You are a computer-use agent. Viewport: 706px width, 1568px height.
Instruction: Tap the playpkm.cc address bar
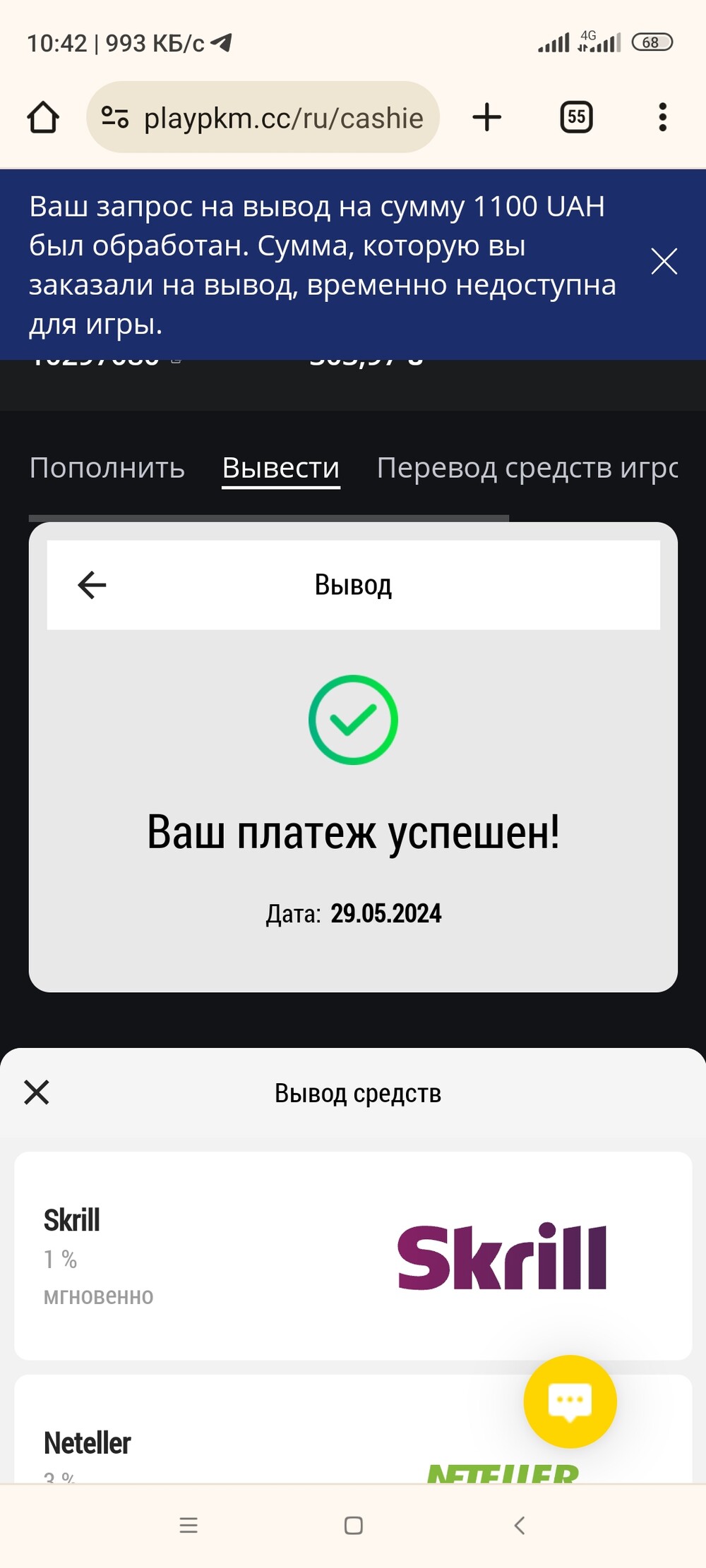click(x=263, y=117)
